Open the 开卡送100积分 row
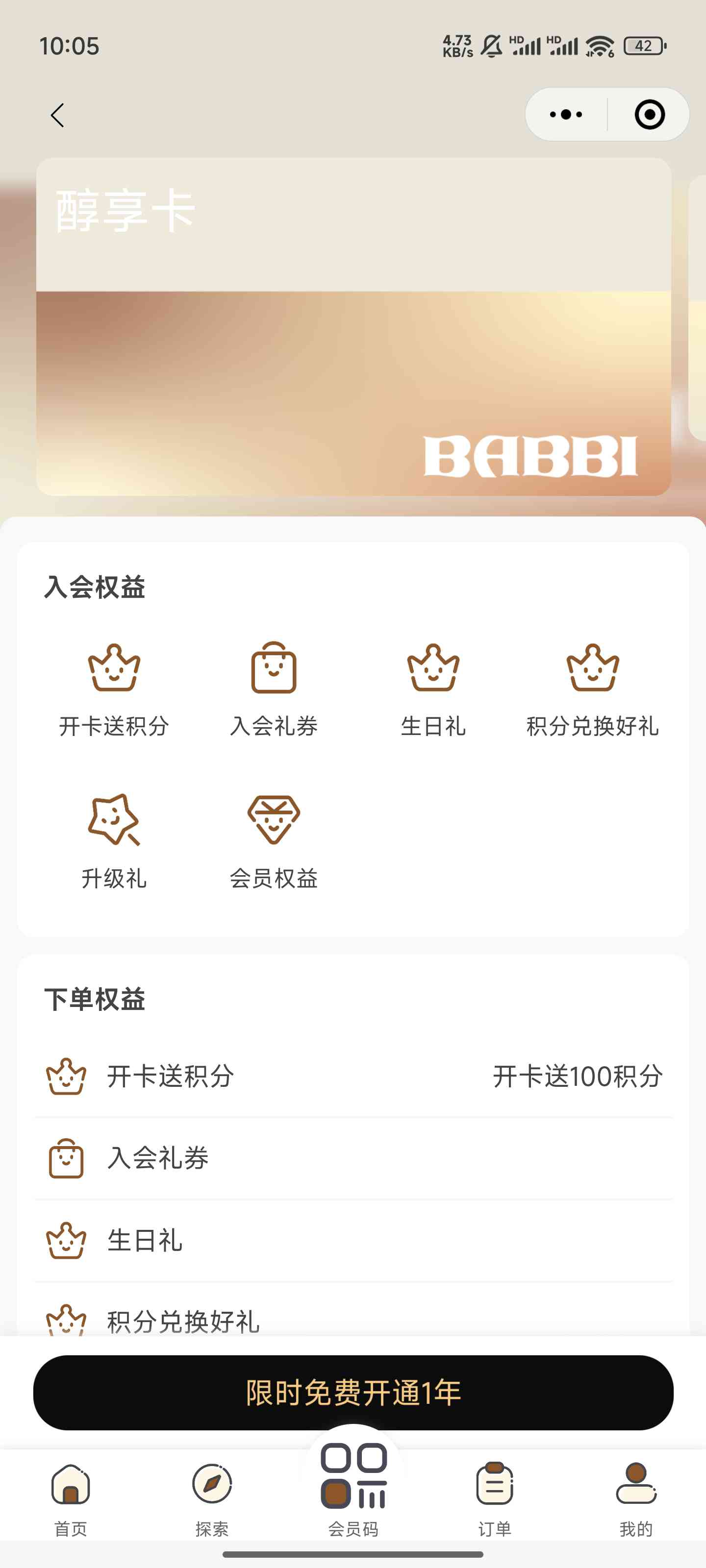 (353, 1076)
